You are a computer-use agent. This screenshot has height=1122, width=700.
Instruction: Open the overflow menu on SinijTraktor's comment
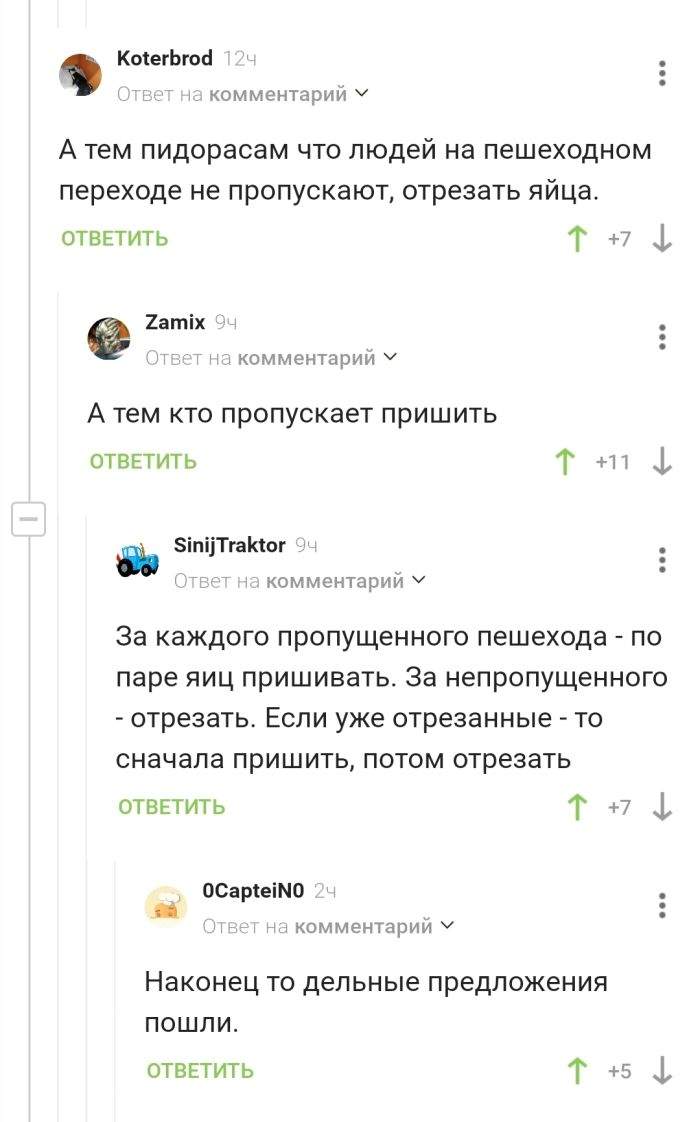(662, 560)
